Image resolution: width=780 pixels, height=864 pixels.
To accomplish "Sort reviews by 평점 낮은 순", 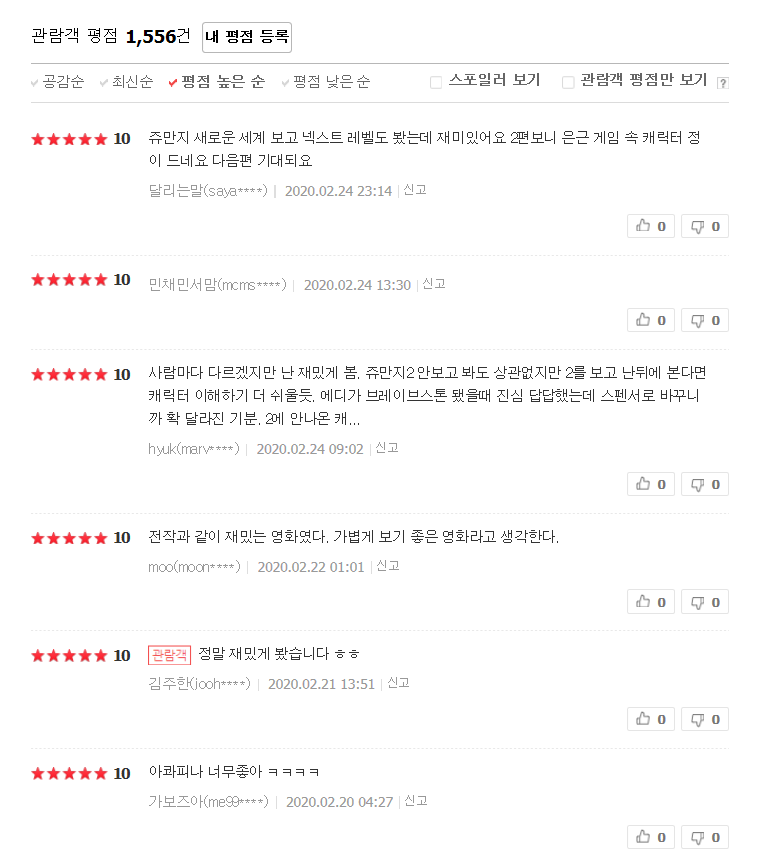I will click(331, 82).
